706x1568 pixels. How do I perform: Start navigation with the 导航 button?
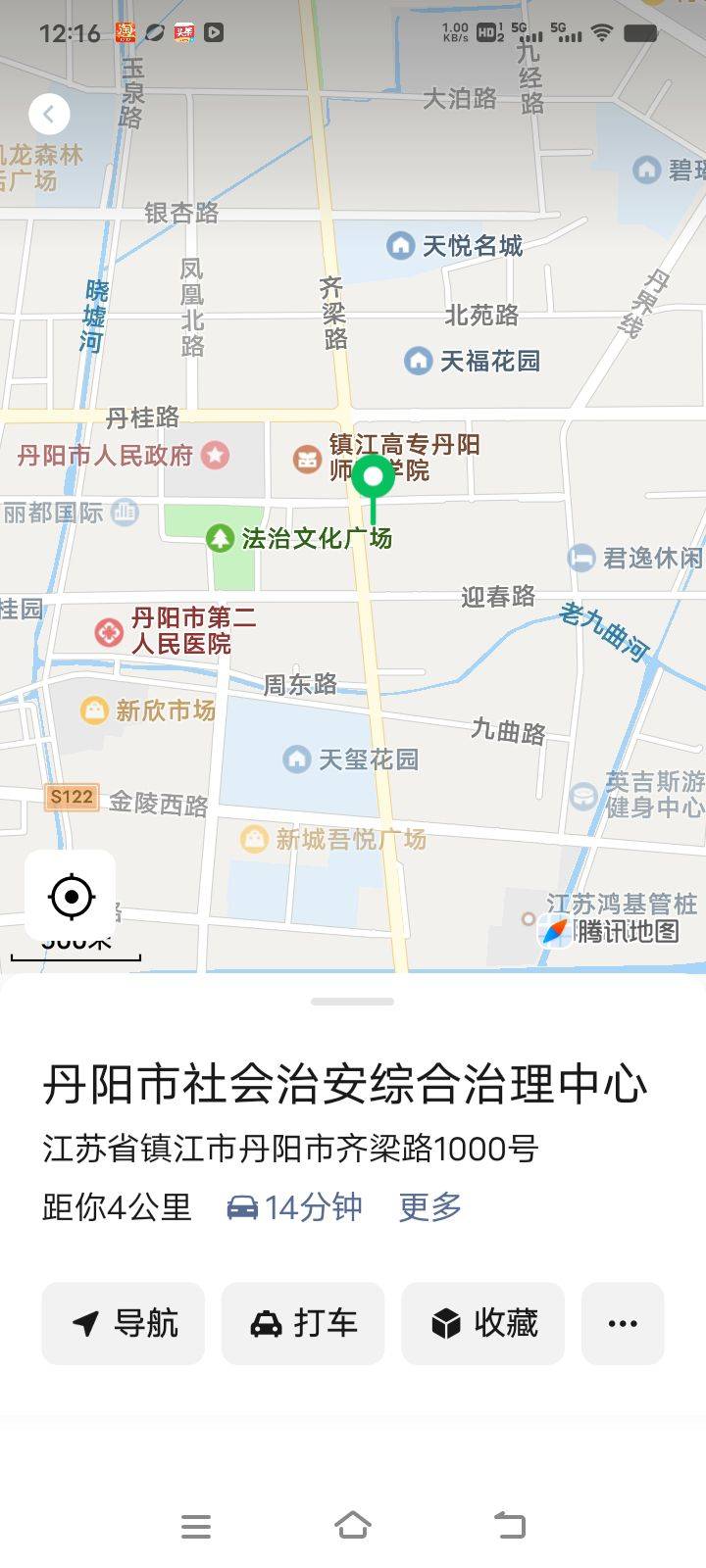coord(124,1323)
